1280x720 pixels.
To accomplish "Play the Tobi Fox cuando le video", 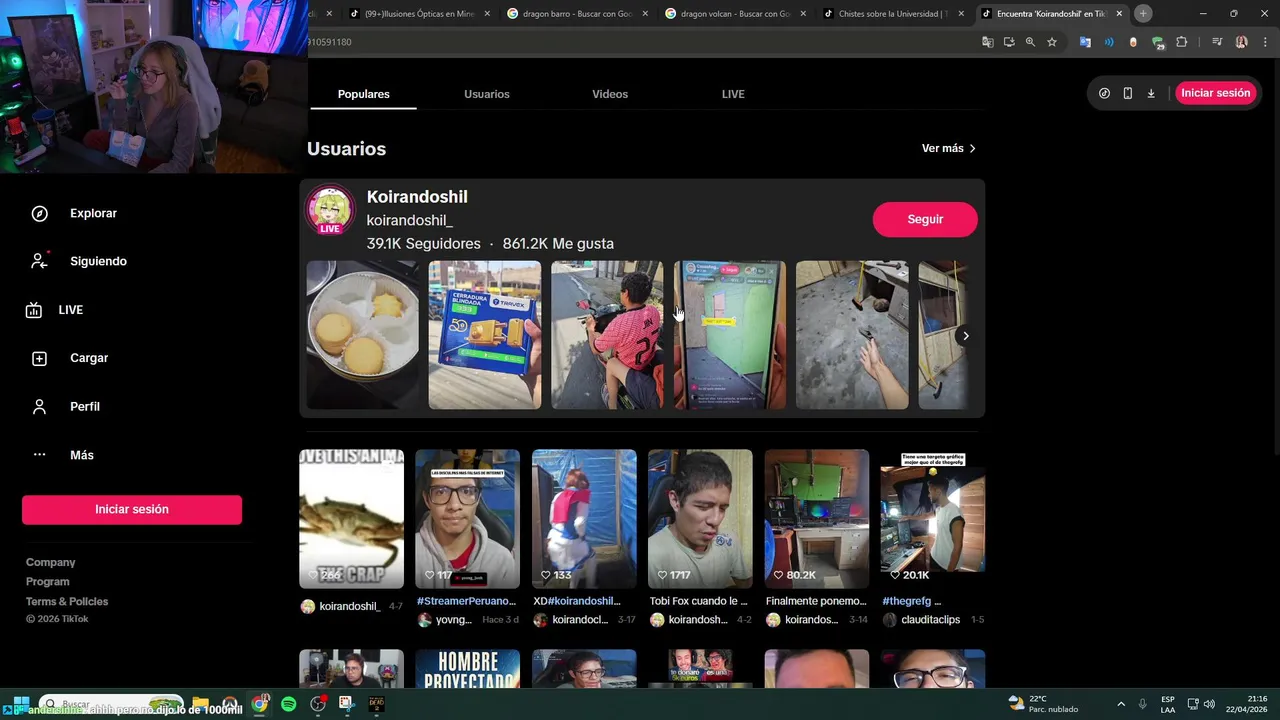I will coord(700,518).
